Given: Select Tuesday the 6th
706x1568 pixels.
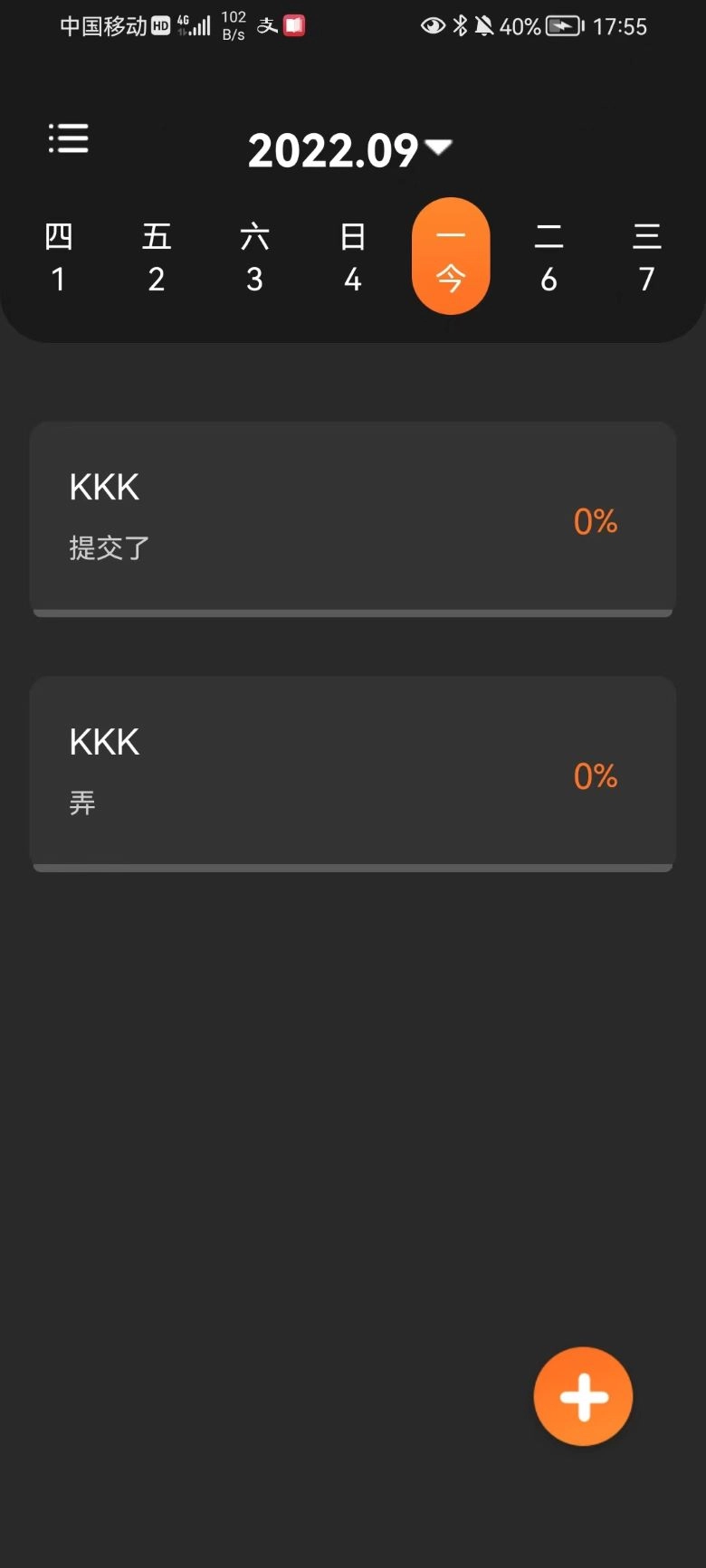Looking at the screenshot, I should pos(549,258).
